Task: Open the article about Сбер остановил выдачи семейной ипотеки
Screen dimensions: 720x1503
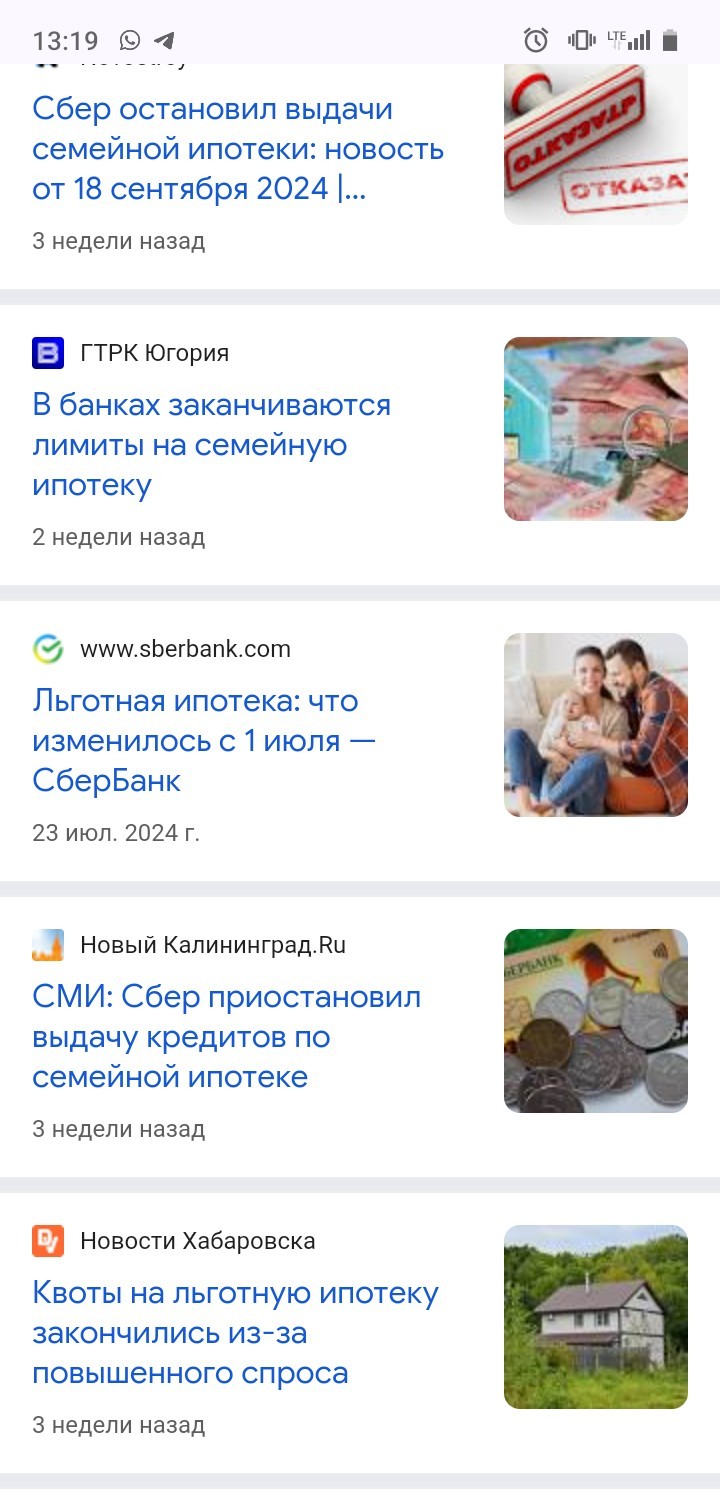Action: [238, 149]
